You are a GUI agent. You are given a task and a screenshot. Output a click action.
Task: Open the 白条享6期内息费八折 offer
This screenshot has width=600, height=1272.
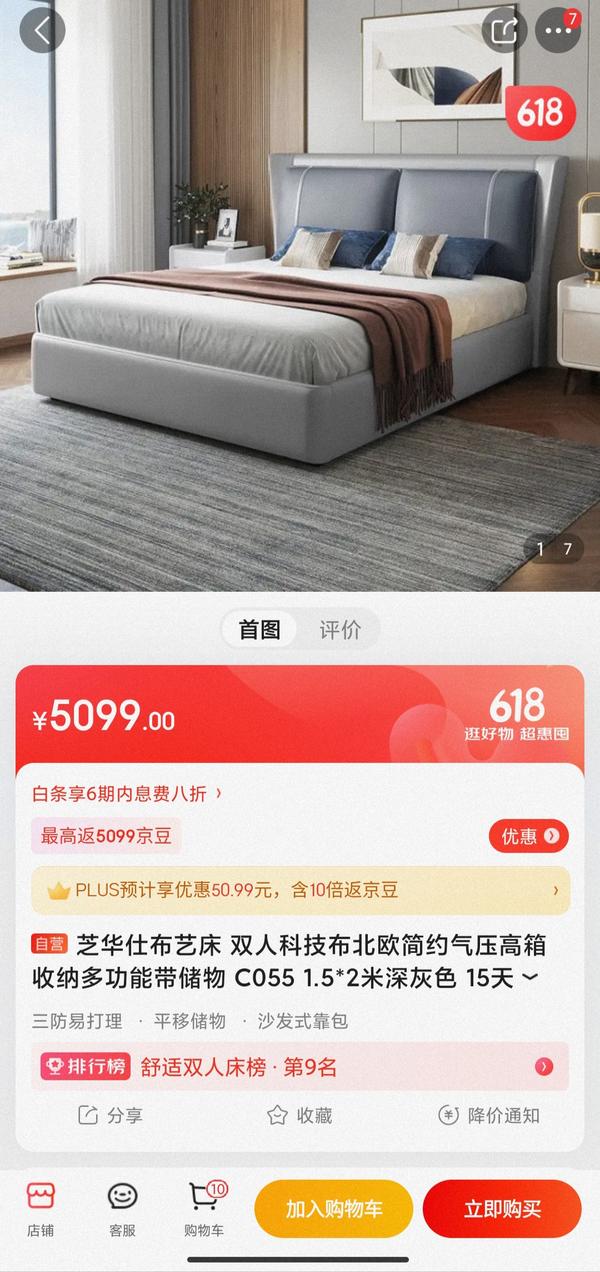126,793
